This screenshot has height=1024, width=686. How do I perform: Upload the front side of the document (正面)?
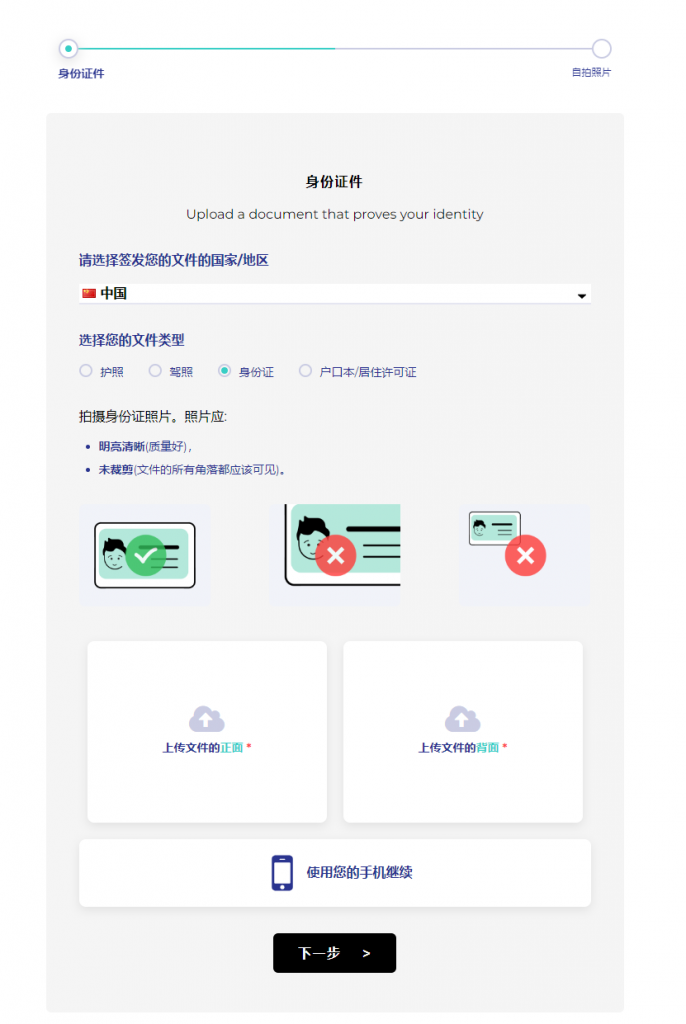click(207, 731)
